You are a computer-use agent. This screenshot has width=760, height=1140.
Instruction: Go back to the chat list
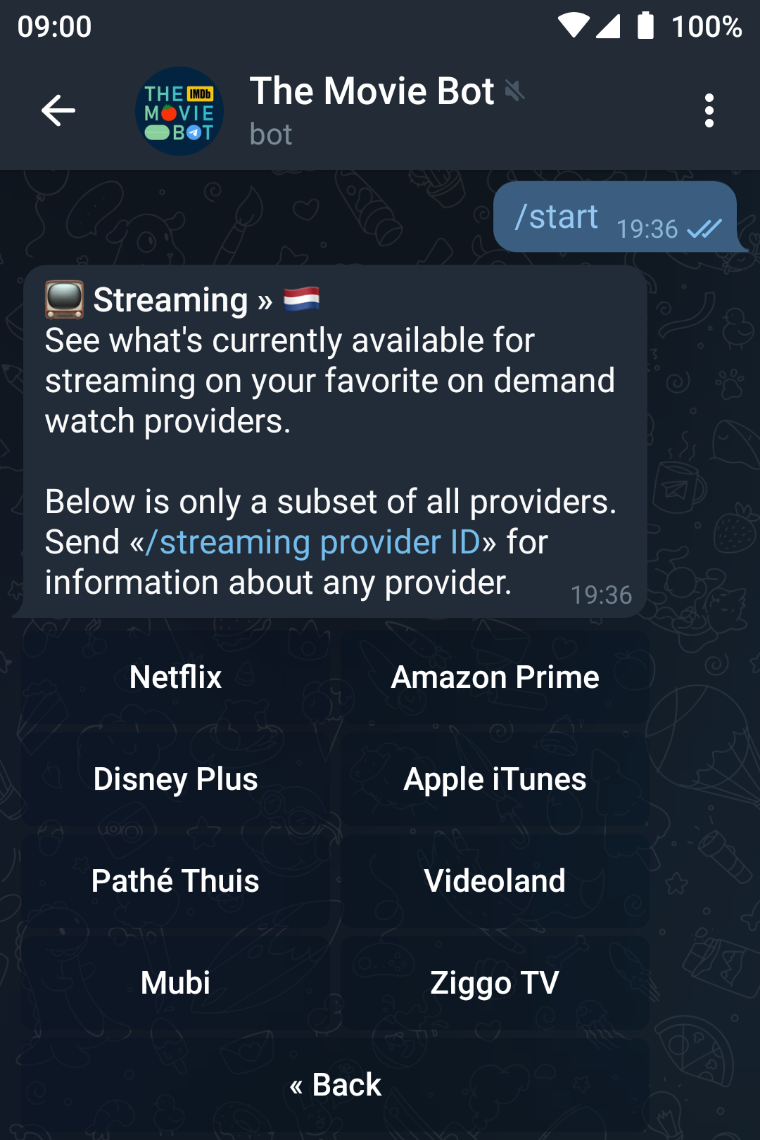58,111
